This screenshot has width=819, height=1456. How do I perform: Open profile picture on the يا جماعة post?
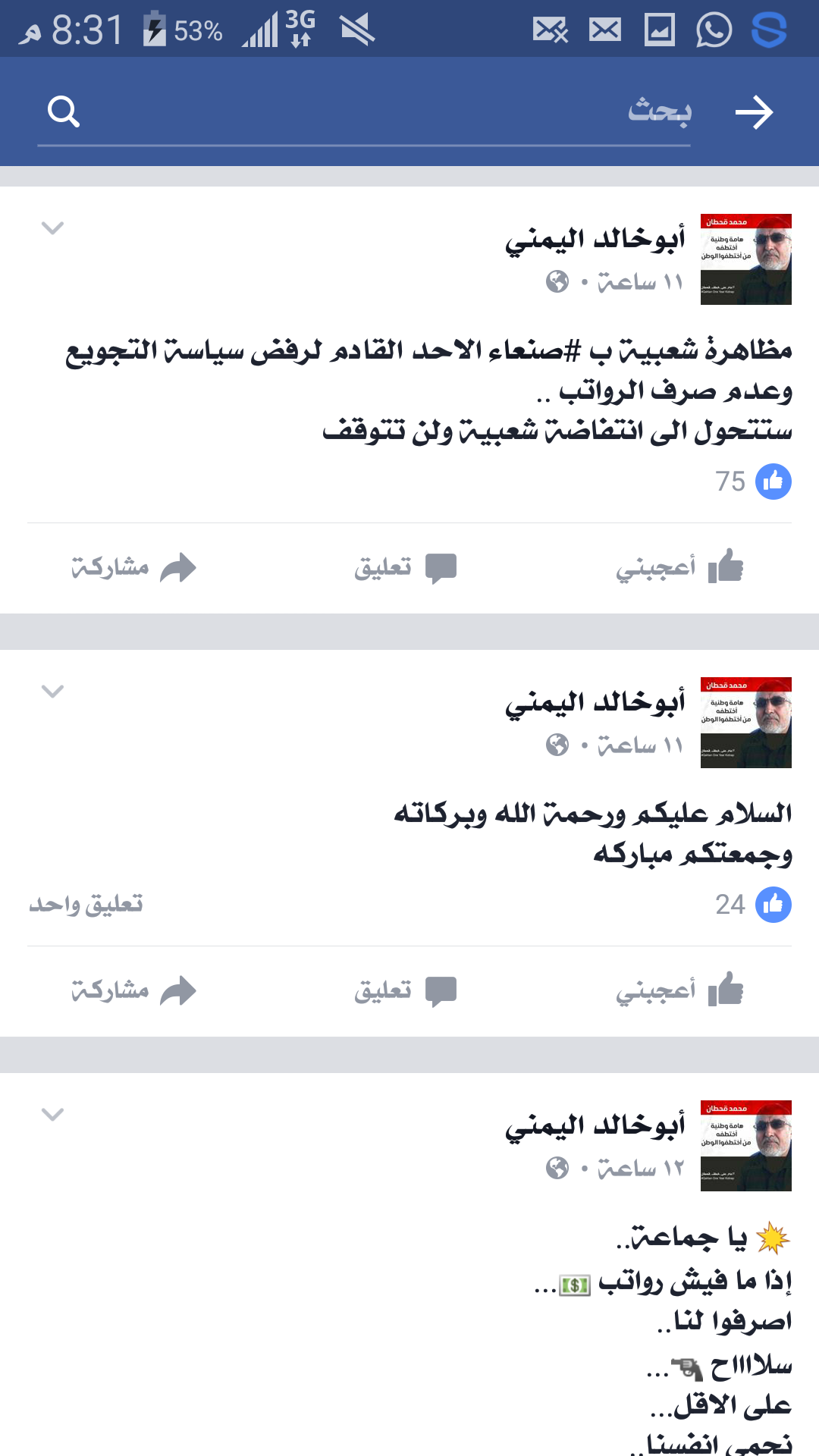pos(745,1145)
